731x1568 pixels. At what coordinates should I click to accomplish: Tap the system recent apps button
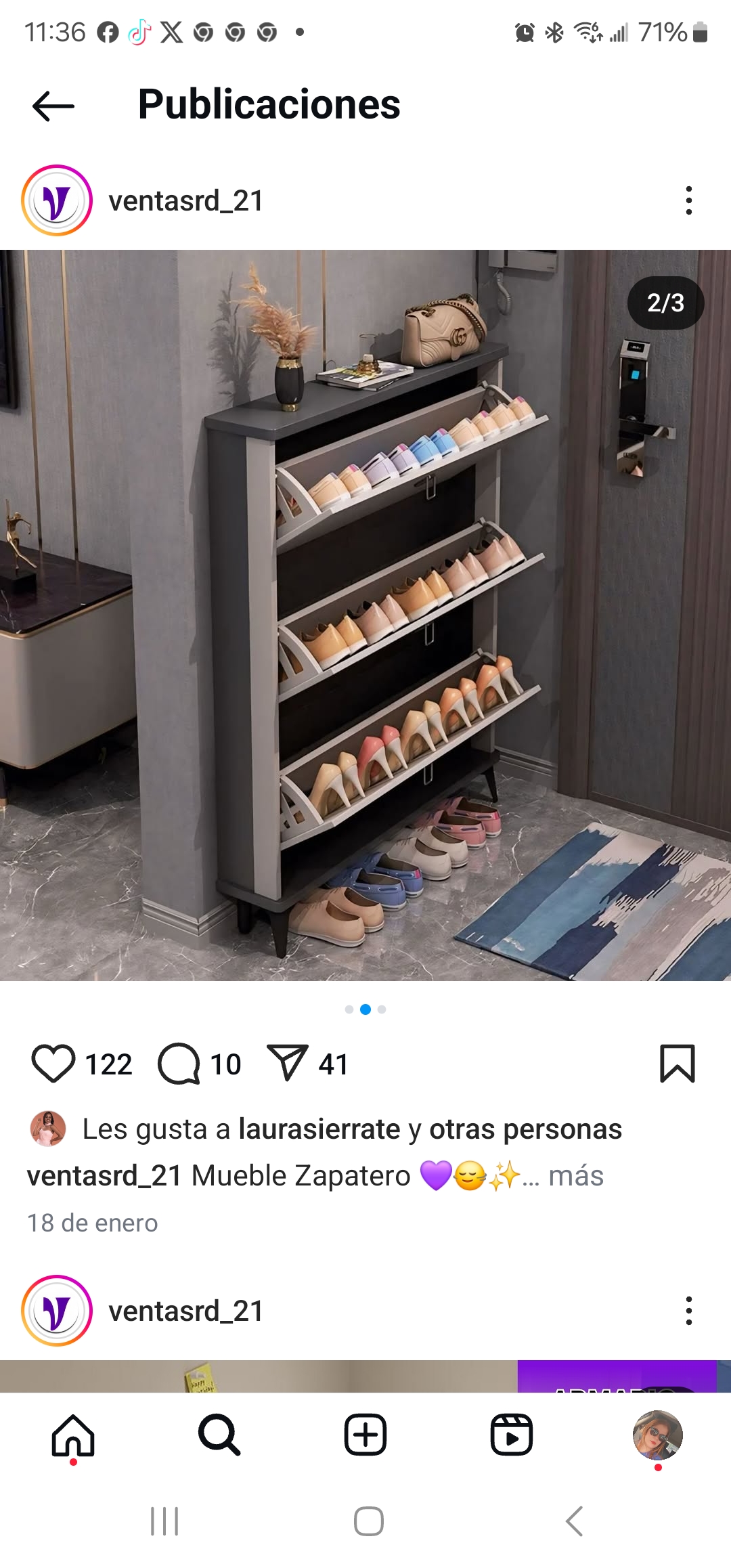164,1521
